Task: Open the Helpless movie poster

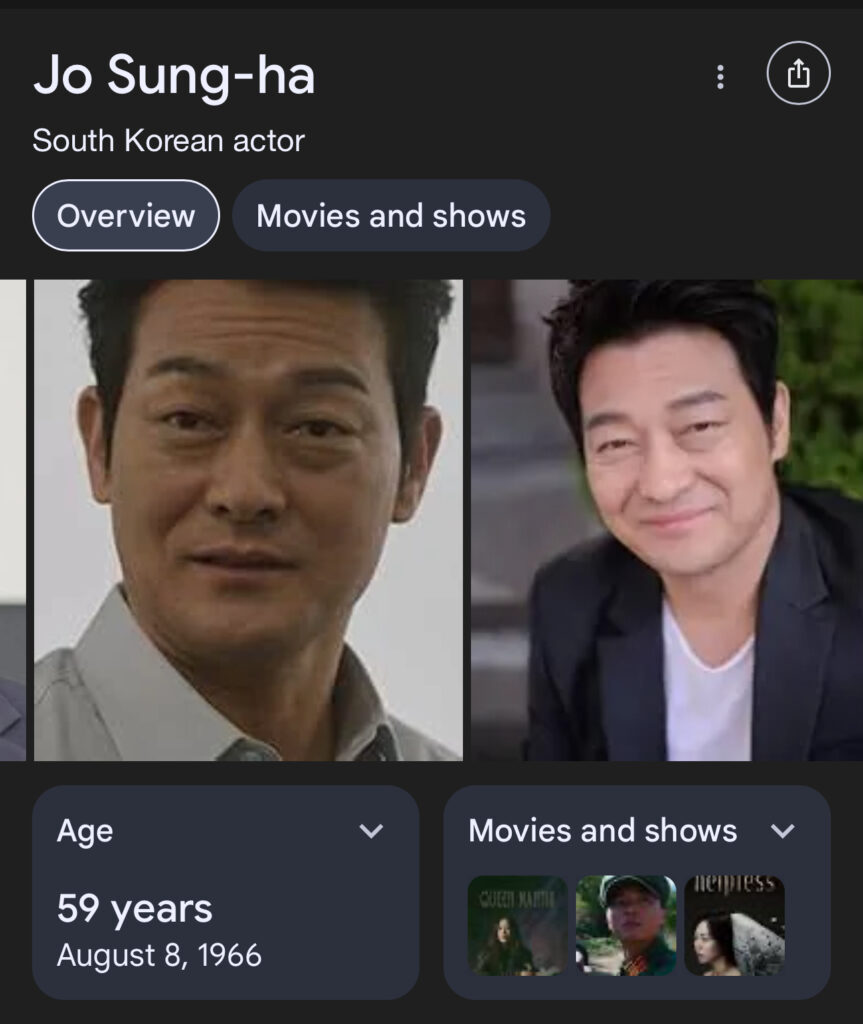Action: tap(734, 925)
